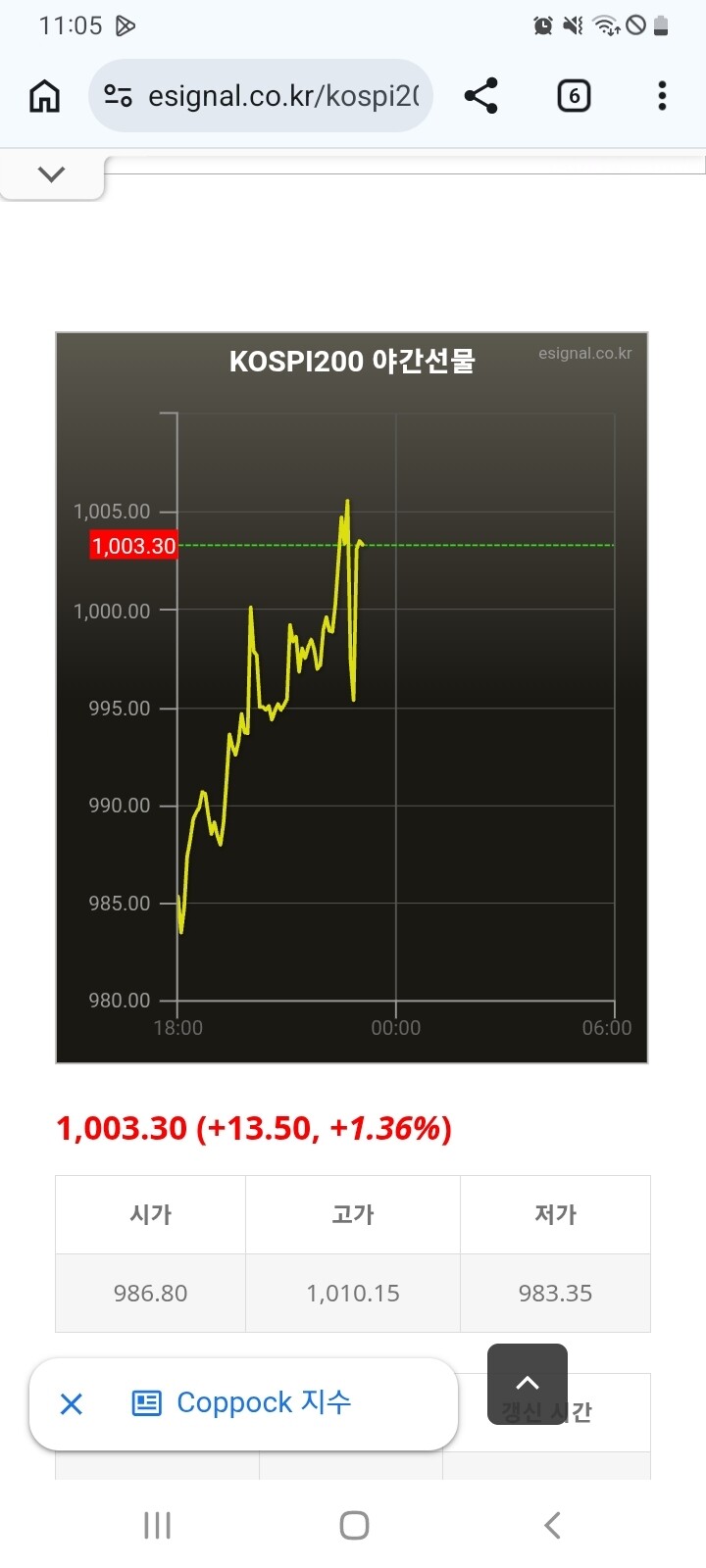The image size is (706, 1568).
Task: Open the browser overflow menu
Action: pyautogui.click(x=663, y=96)
